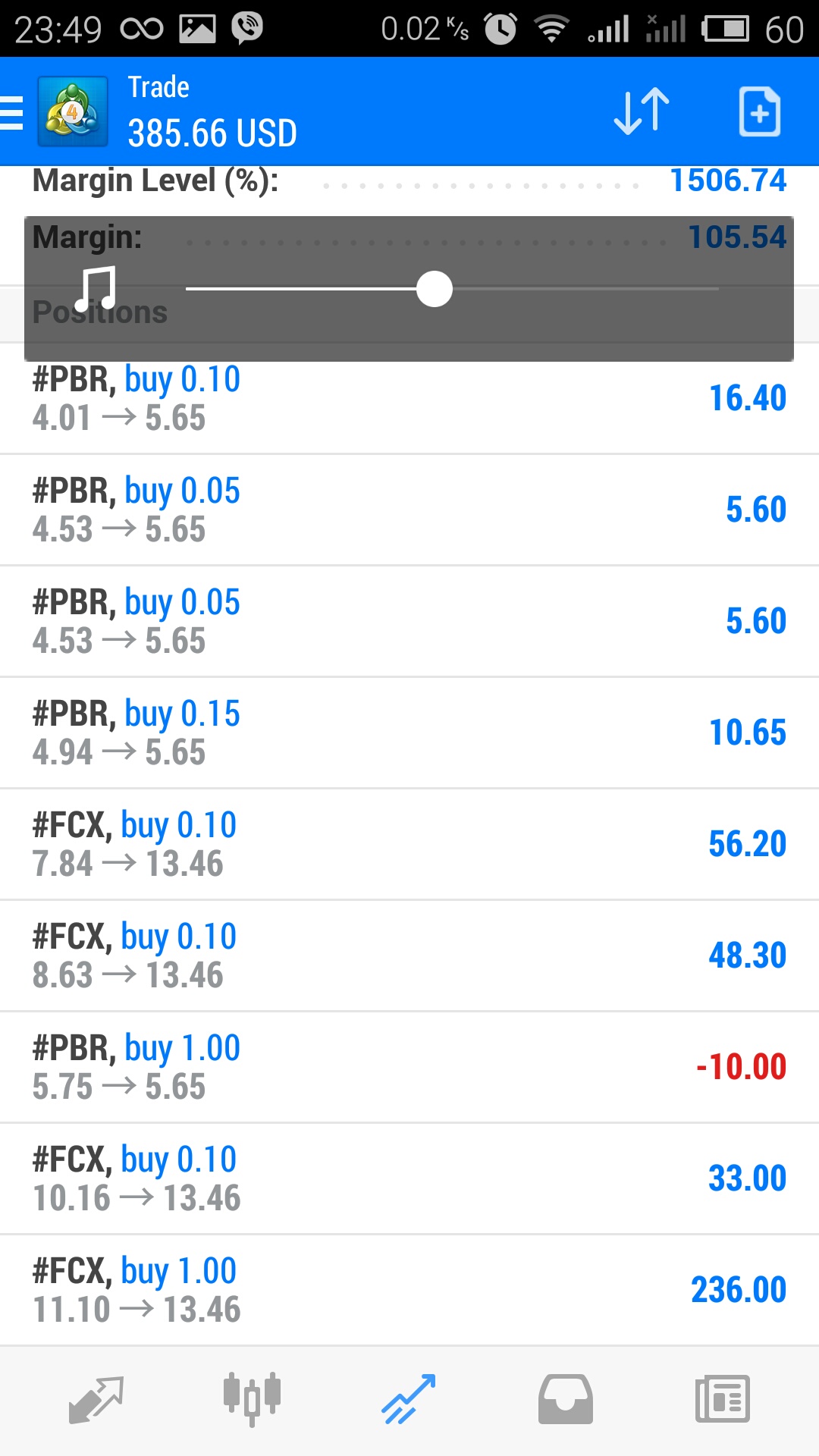Open #PBR buy 1.00 position at 5.75
Viewport: 819px width, 1456px height.
click(x=409, y=1068)
